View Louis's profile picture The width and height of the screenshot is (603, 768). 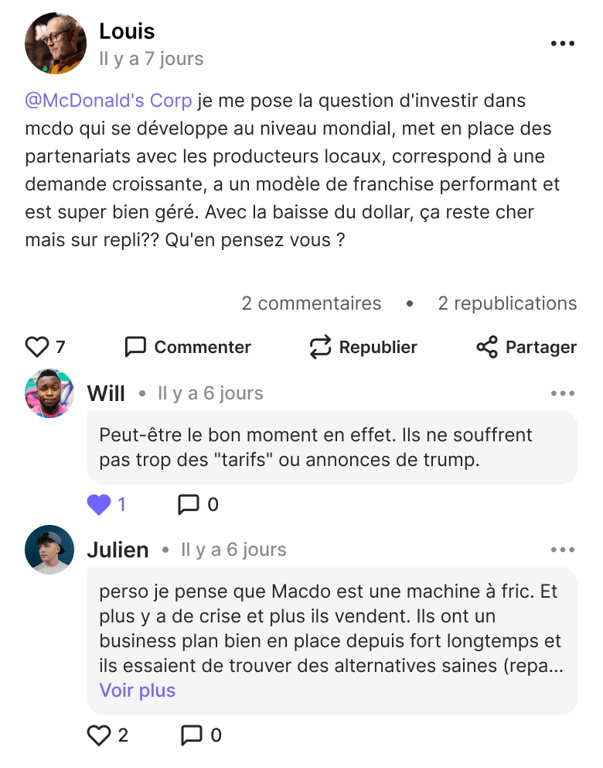pyautogui.click(x=56, y=44)
